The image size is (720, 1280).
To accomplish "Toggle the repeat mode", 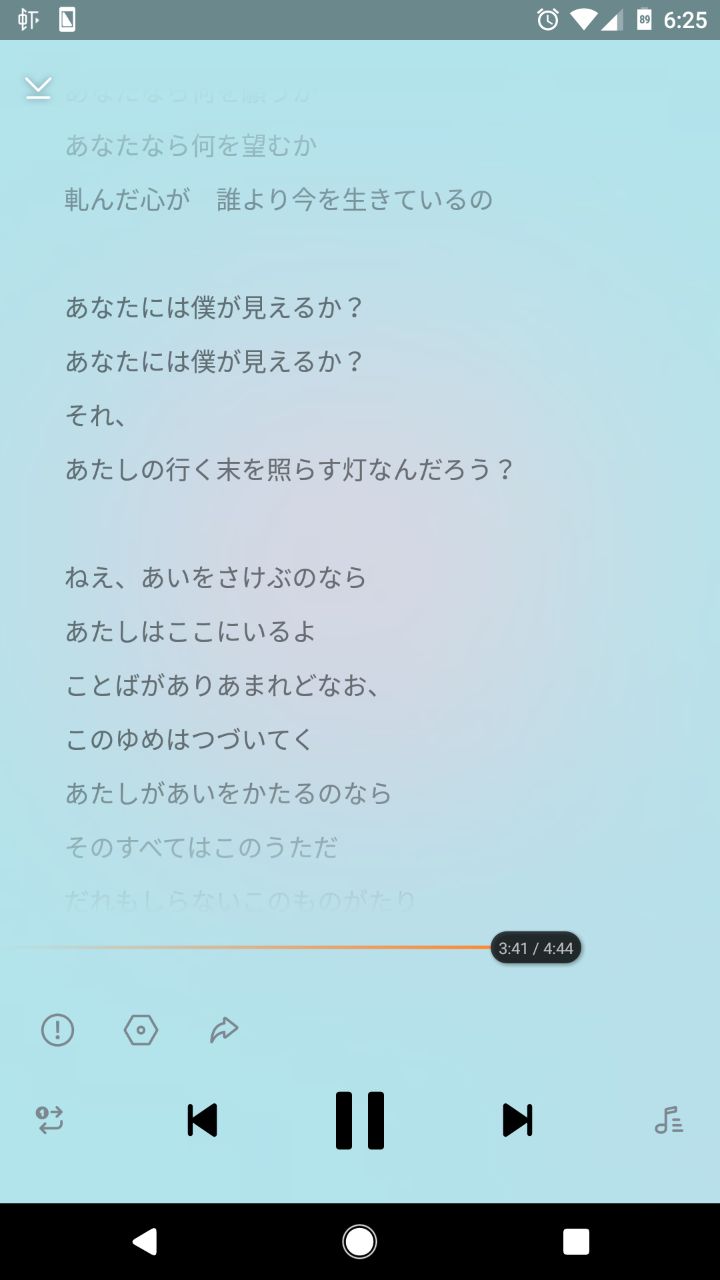I will pos(50,1119).
